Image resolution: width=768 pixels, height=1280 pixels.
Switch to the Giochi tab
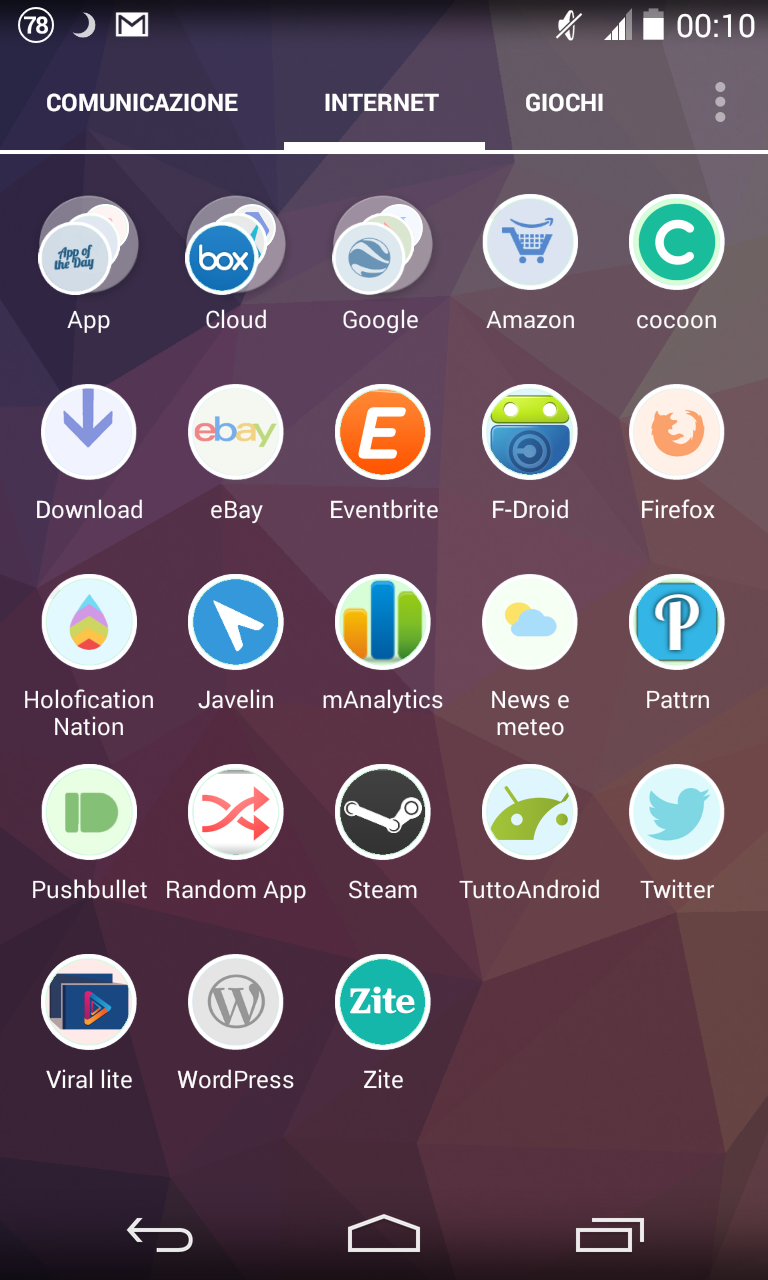564,103
